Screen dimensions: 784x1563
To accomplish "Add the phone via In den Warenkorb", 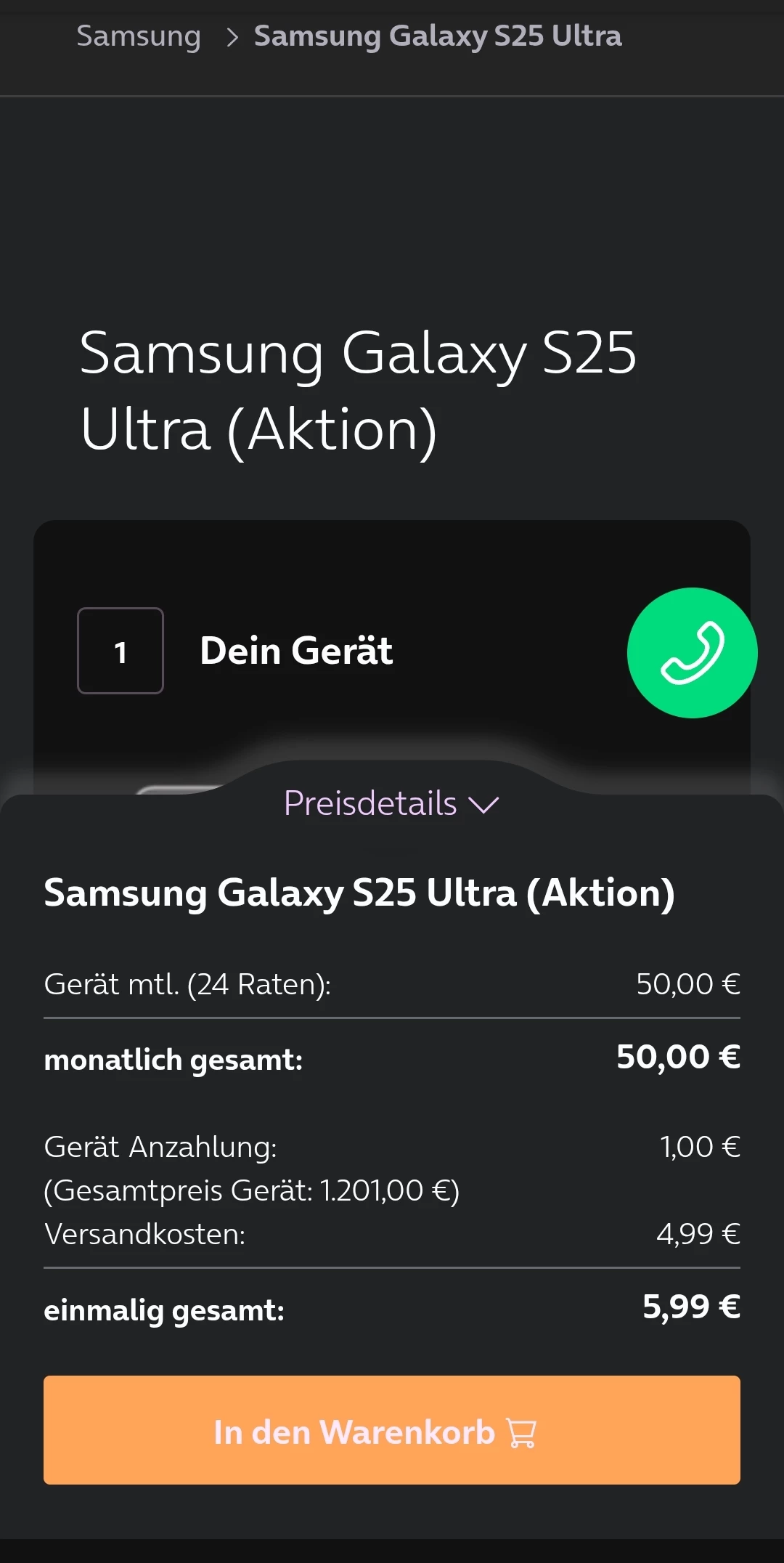I will [x=392, y=1429].
